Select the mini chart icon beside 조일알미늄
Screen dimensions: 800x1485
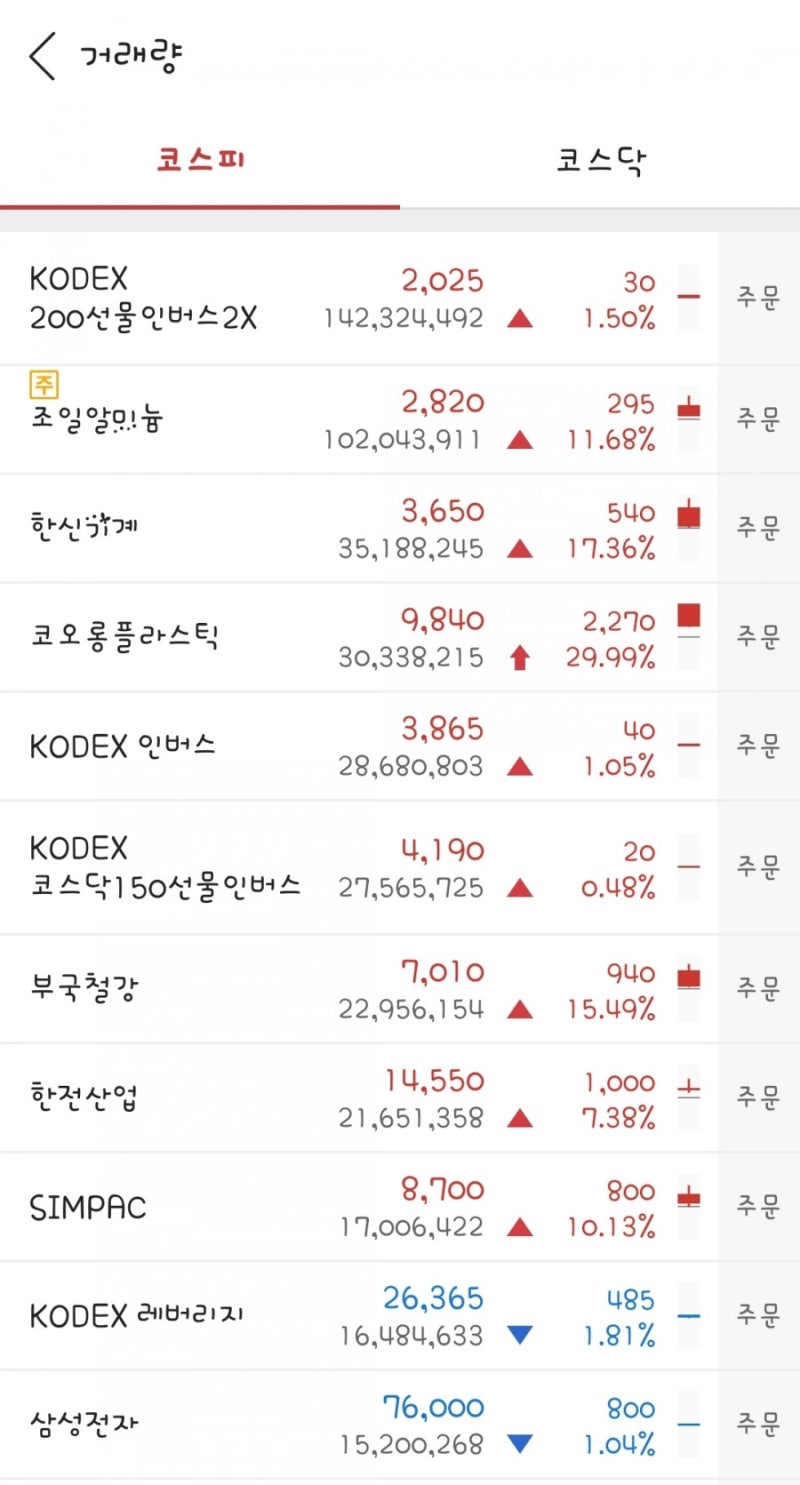689,414
